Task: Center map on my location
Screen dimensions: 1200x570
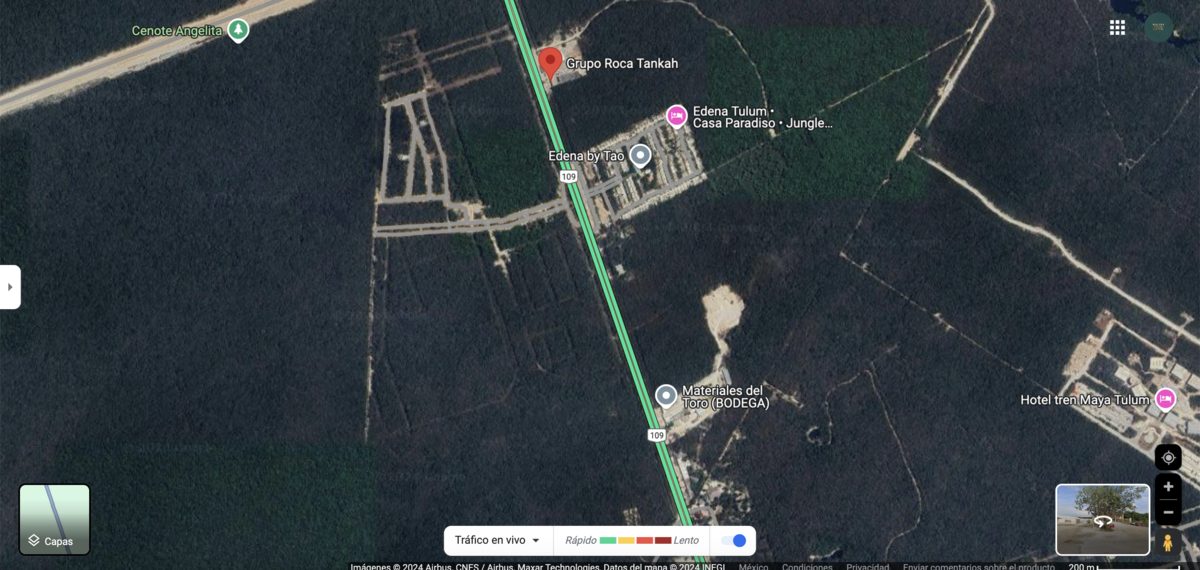Action: pos(1168,458)
